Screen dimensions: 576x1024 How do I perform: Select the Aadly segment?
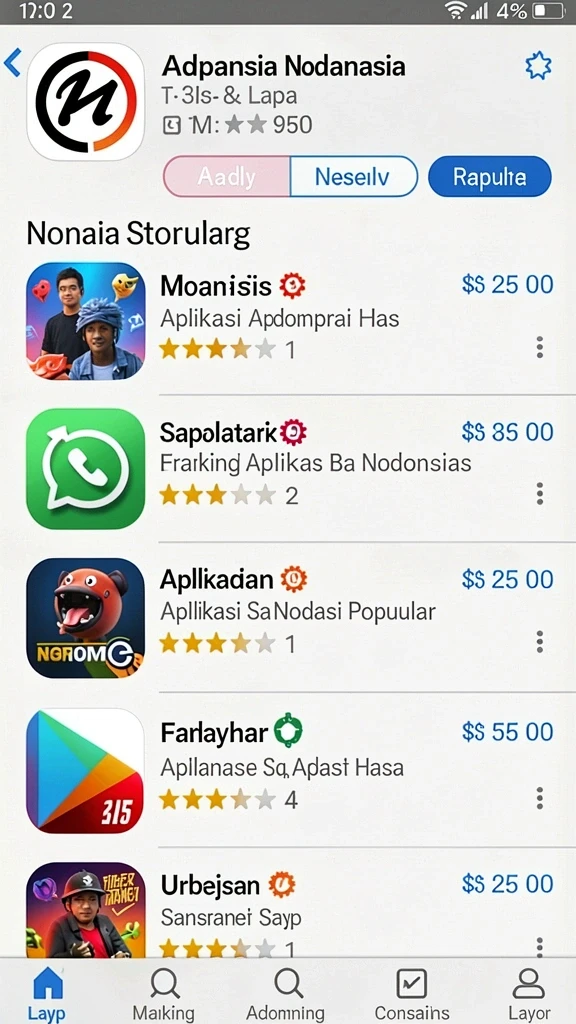point(227,176)
